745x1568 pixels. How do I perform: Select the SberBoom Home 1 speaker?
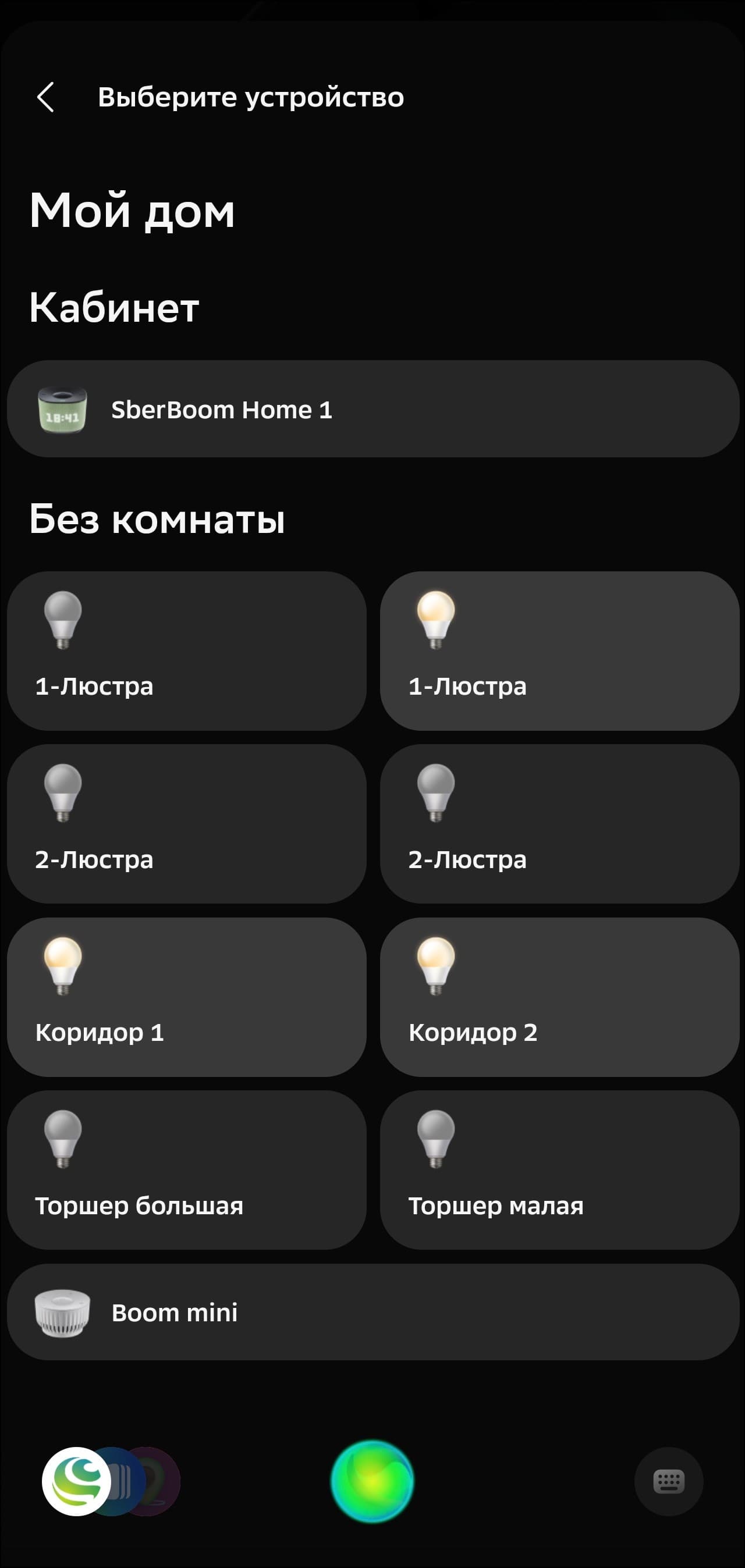[372, 409]
